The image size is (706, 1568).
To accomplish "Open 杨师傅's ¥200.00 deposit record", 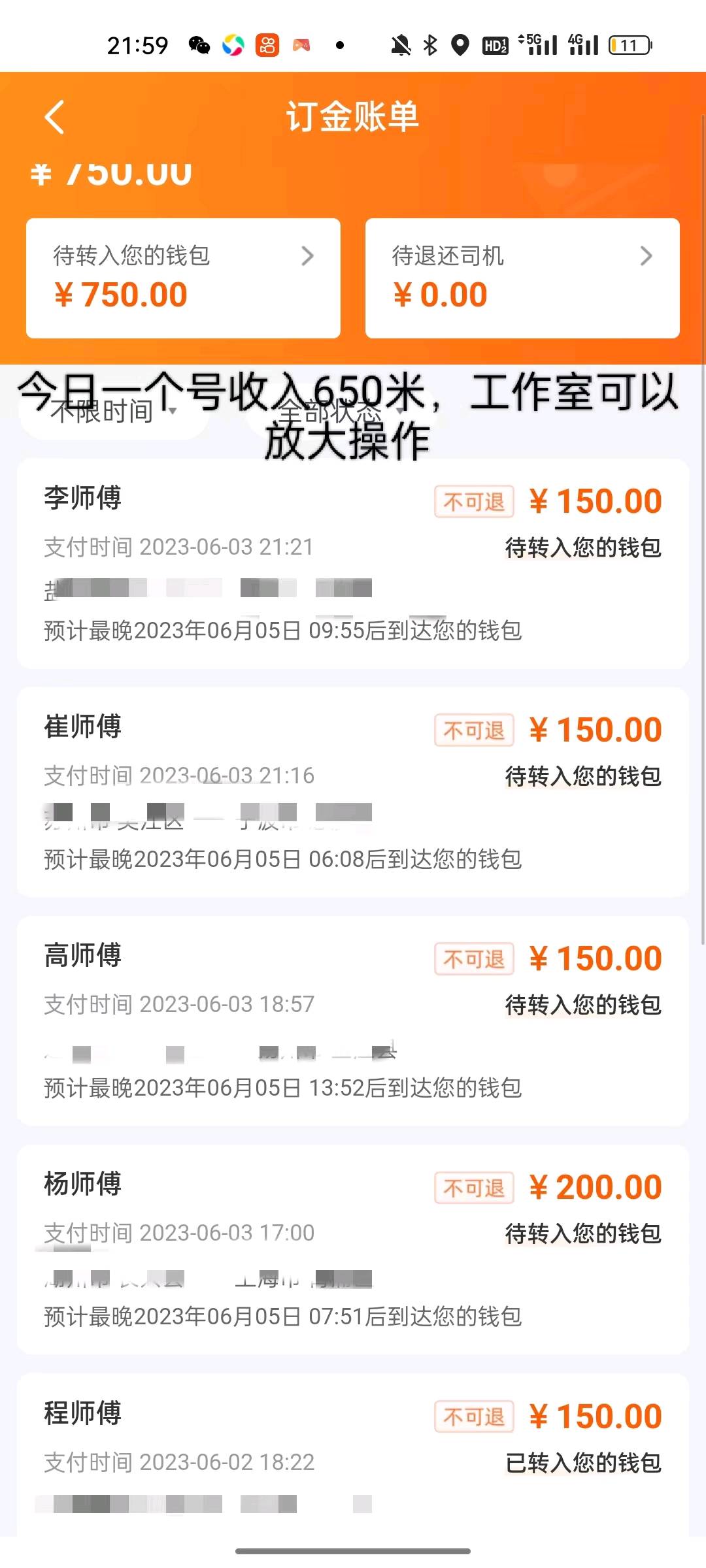I will [353, 1249].
